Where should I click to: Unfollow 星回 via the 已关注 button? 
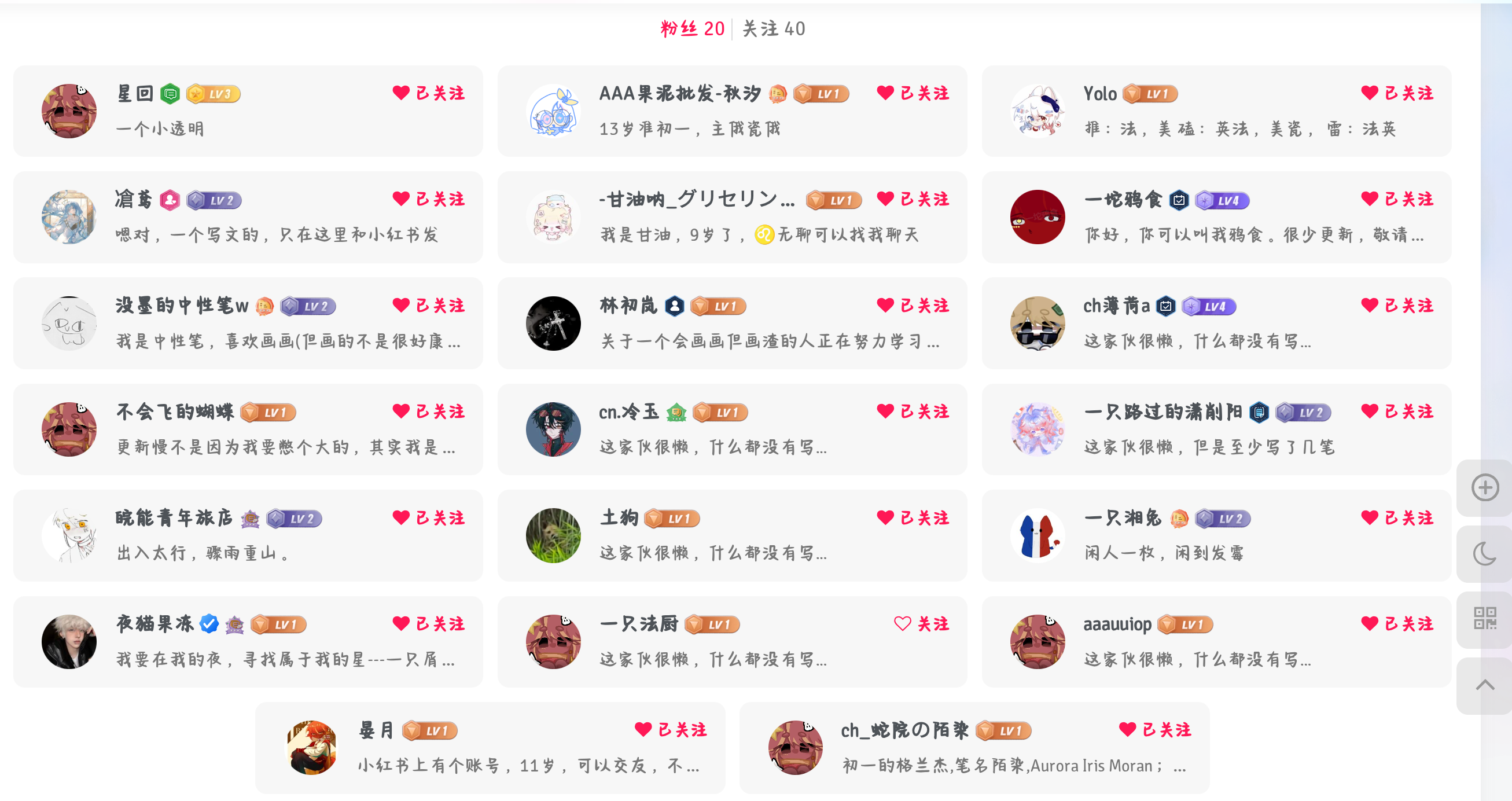click(429, 93)
